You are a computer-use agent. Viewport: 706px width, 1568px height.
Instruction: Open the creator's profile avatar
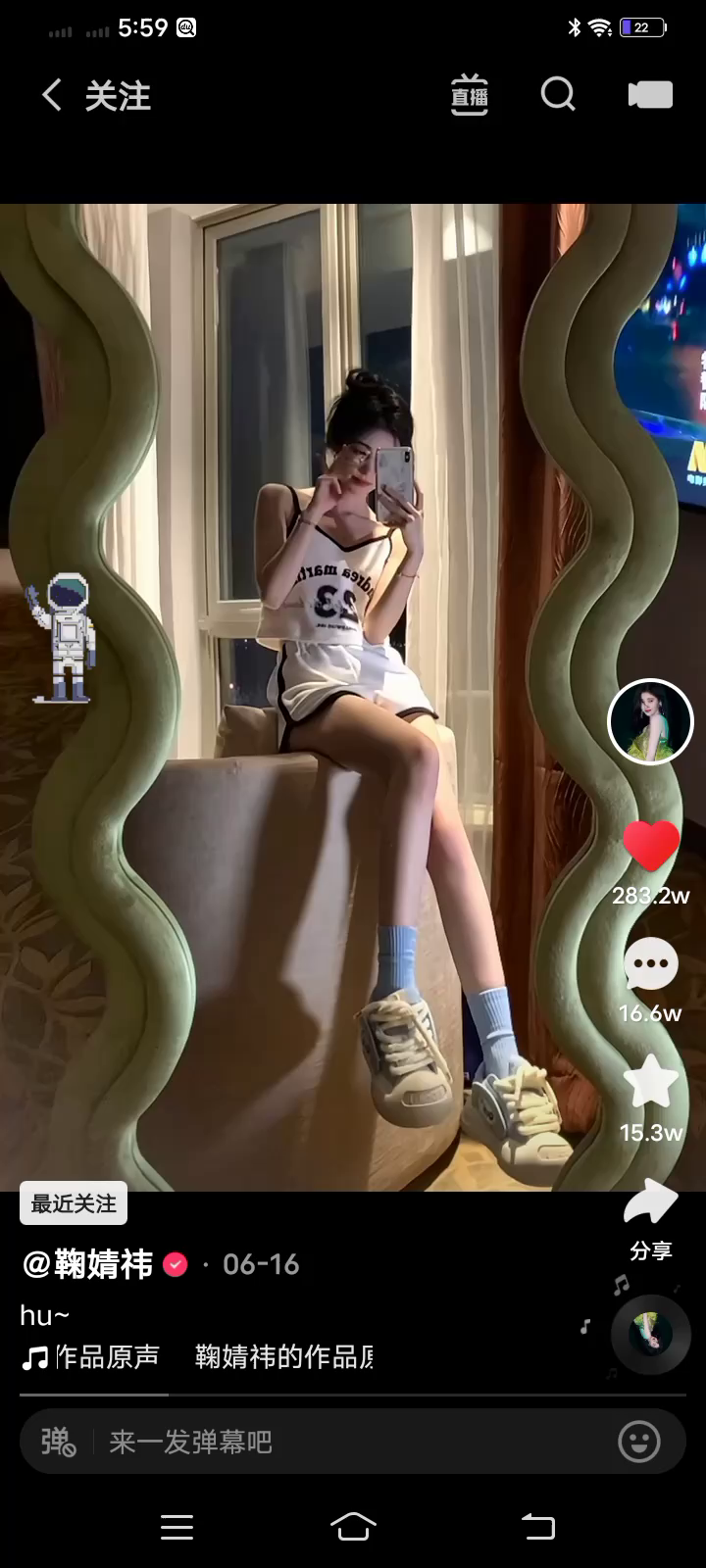(650, 721)
